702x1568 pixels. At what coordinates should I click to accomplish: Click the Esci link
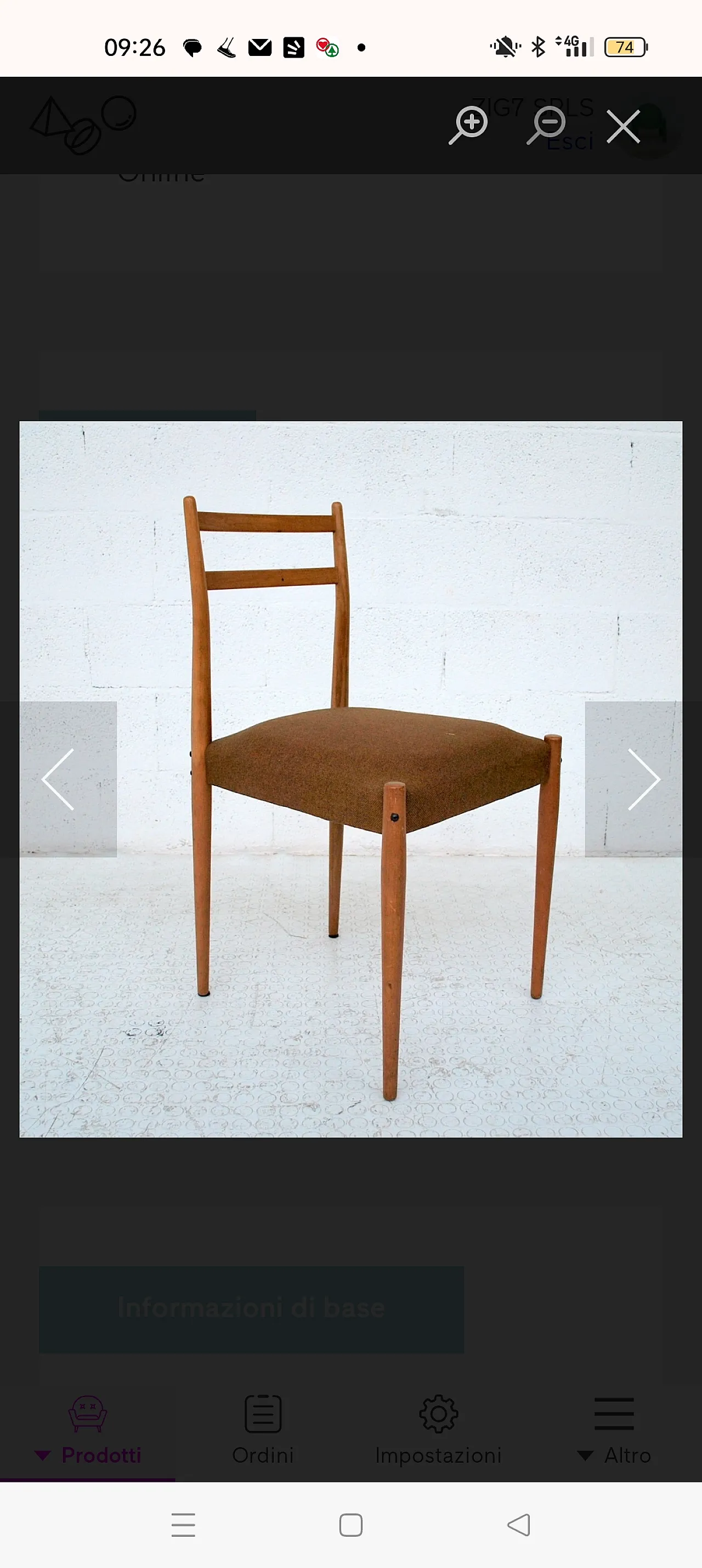click(570, 143)
